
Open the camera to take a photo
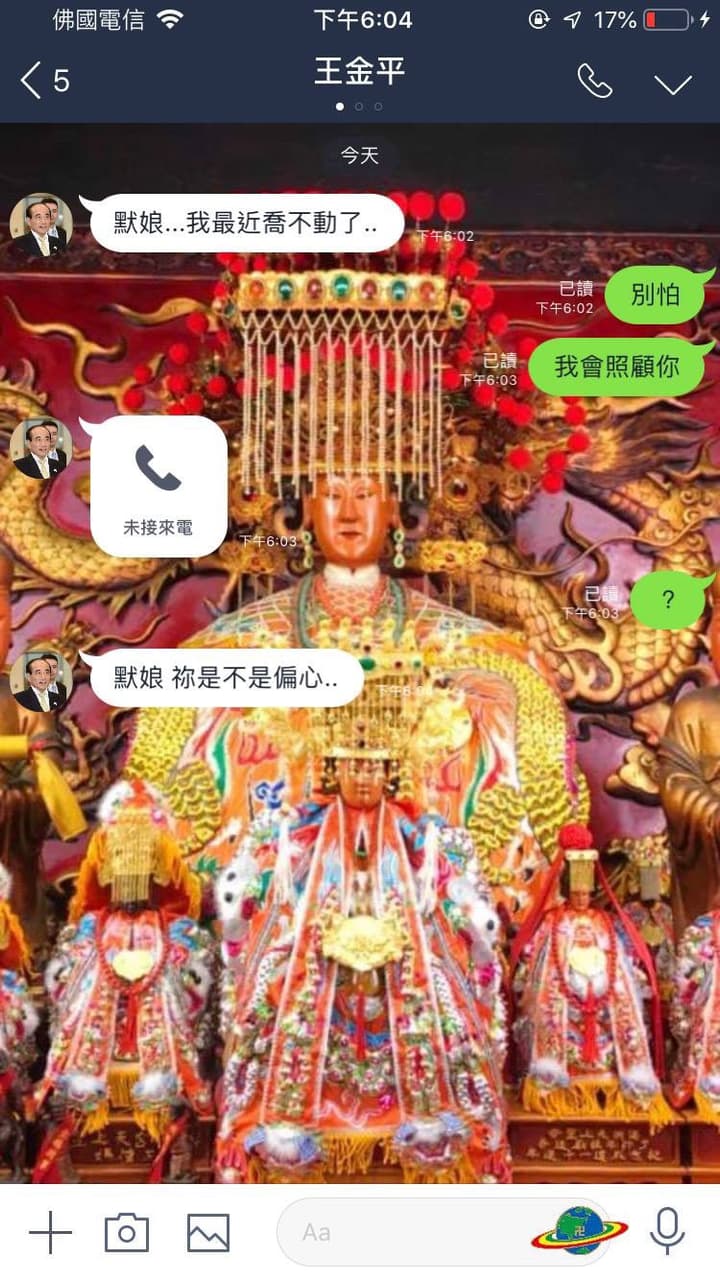pyautogui.click(x=127, y=1232)
